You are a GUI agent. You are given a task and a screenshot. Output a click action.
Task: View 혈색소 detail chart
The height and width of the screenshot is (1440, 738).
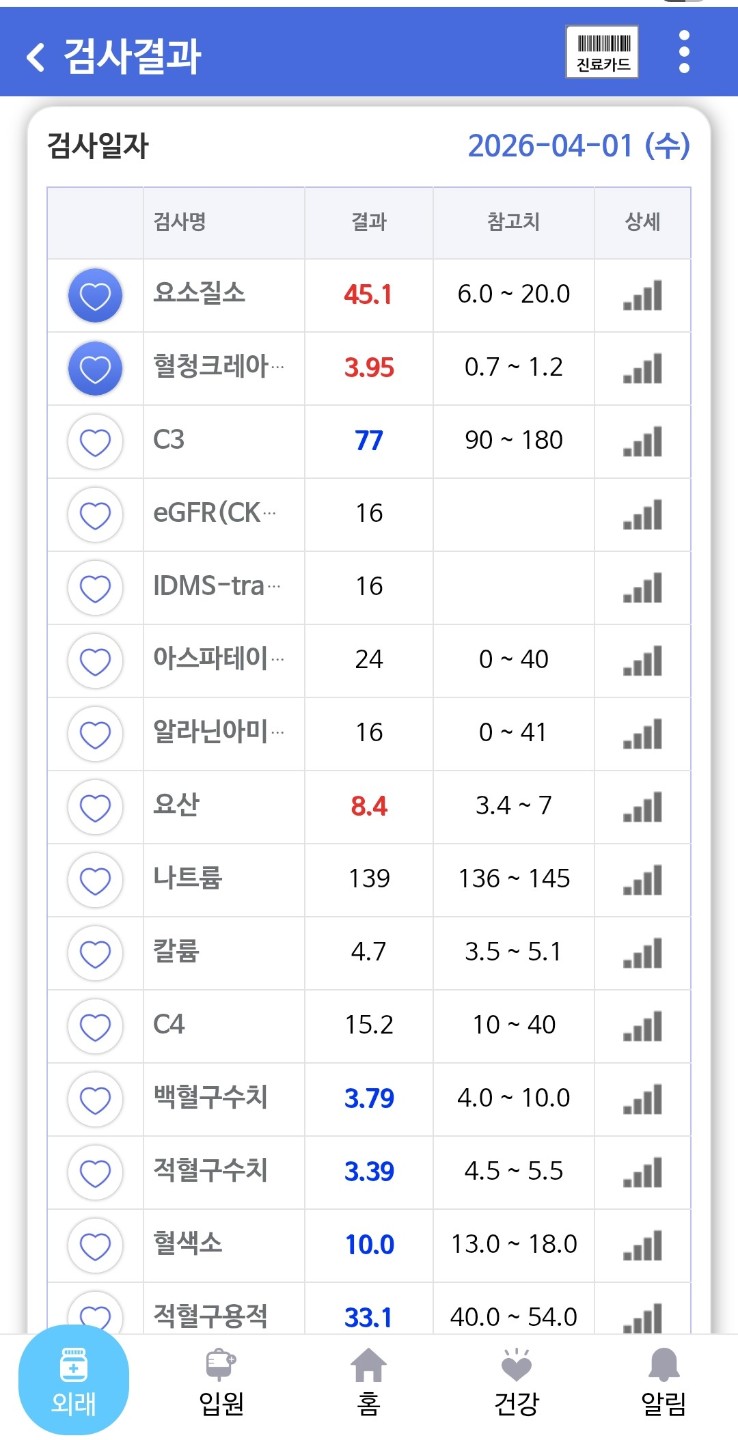click(x=643, y=1245)
